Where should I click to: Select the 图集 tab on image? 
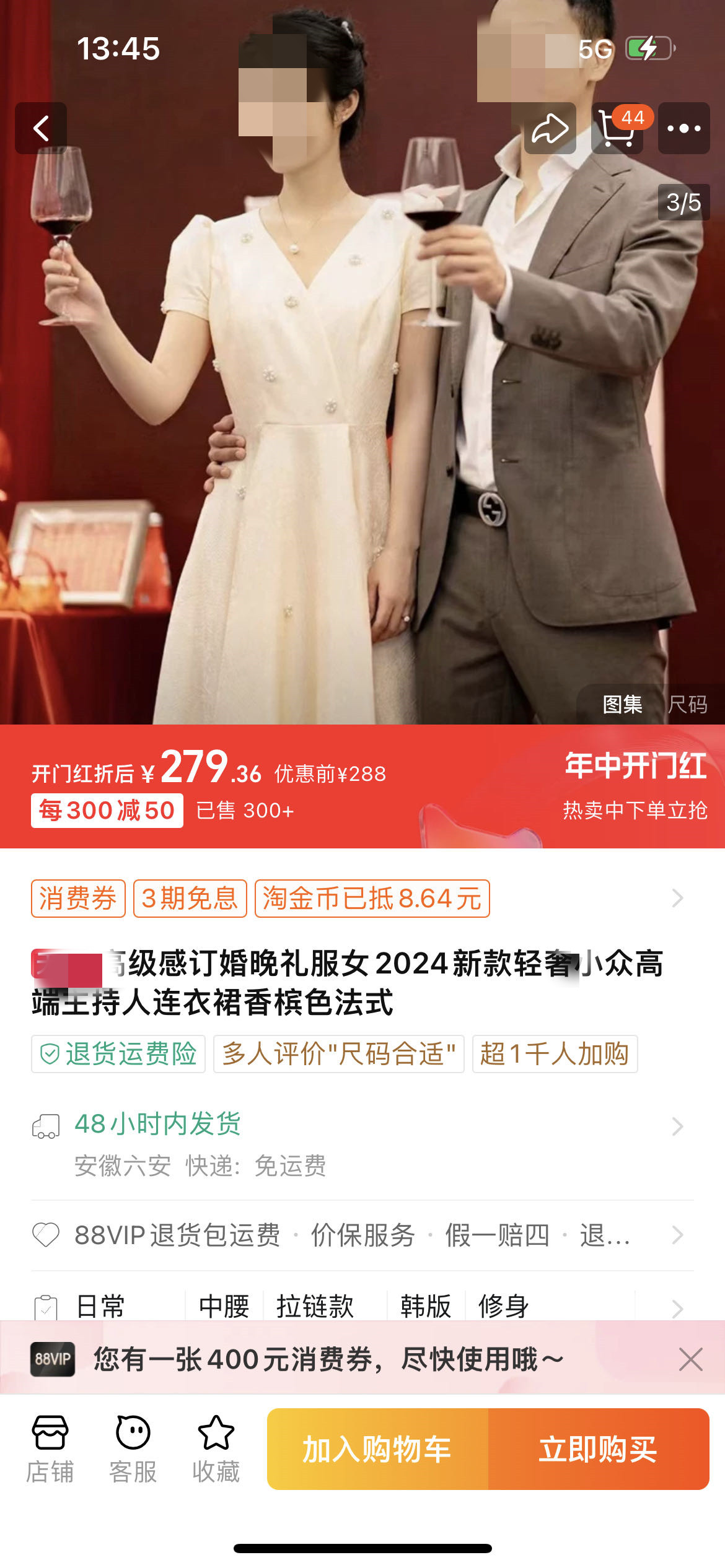click(x=622, y=704)
